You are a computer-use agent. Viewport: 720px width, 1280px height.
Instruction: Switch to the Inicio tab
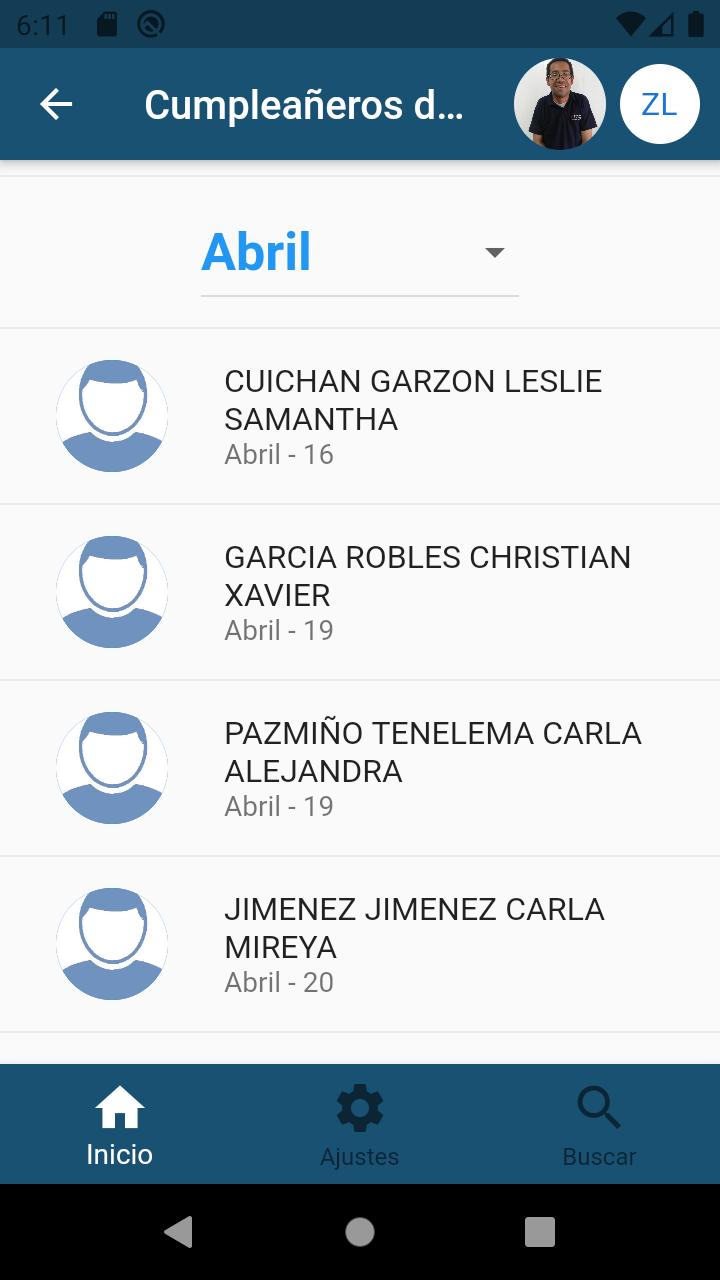120,1124
